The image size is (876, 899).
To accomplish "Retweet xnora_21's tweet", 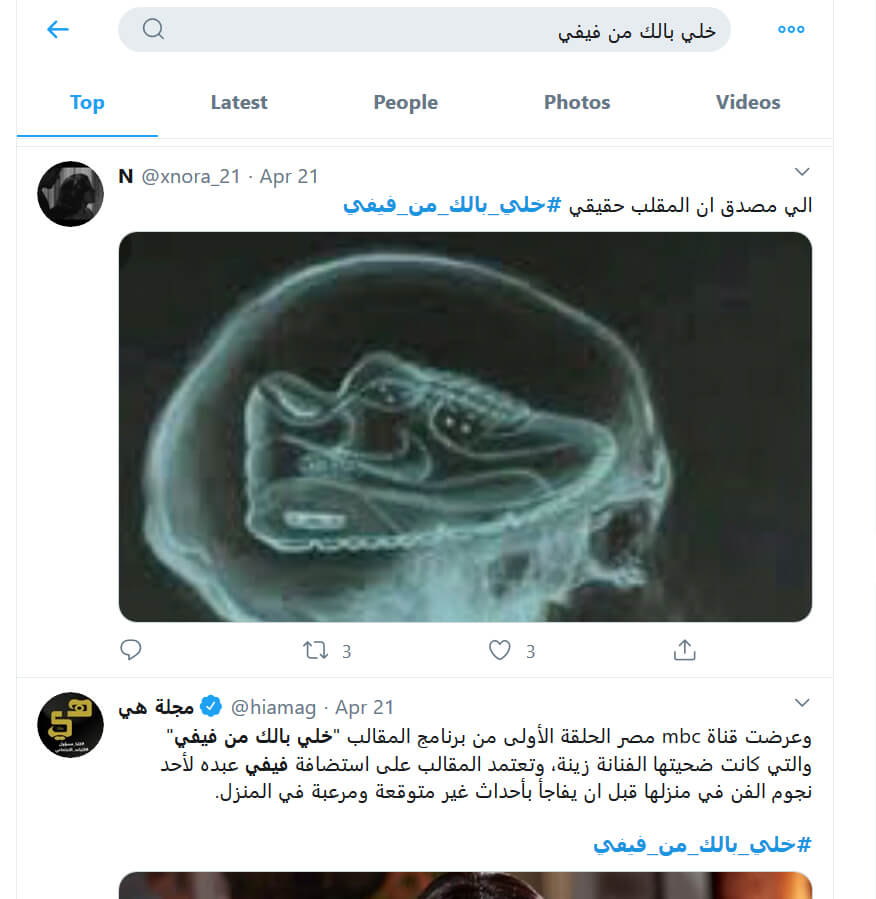I will 316,650.
